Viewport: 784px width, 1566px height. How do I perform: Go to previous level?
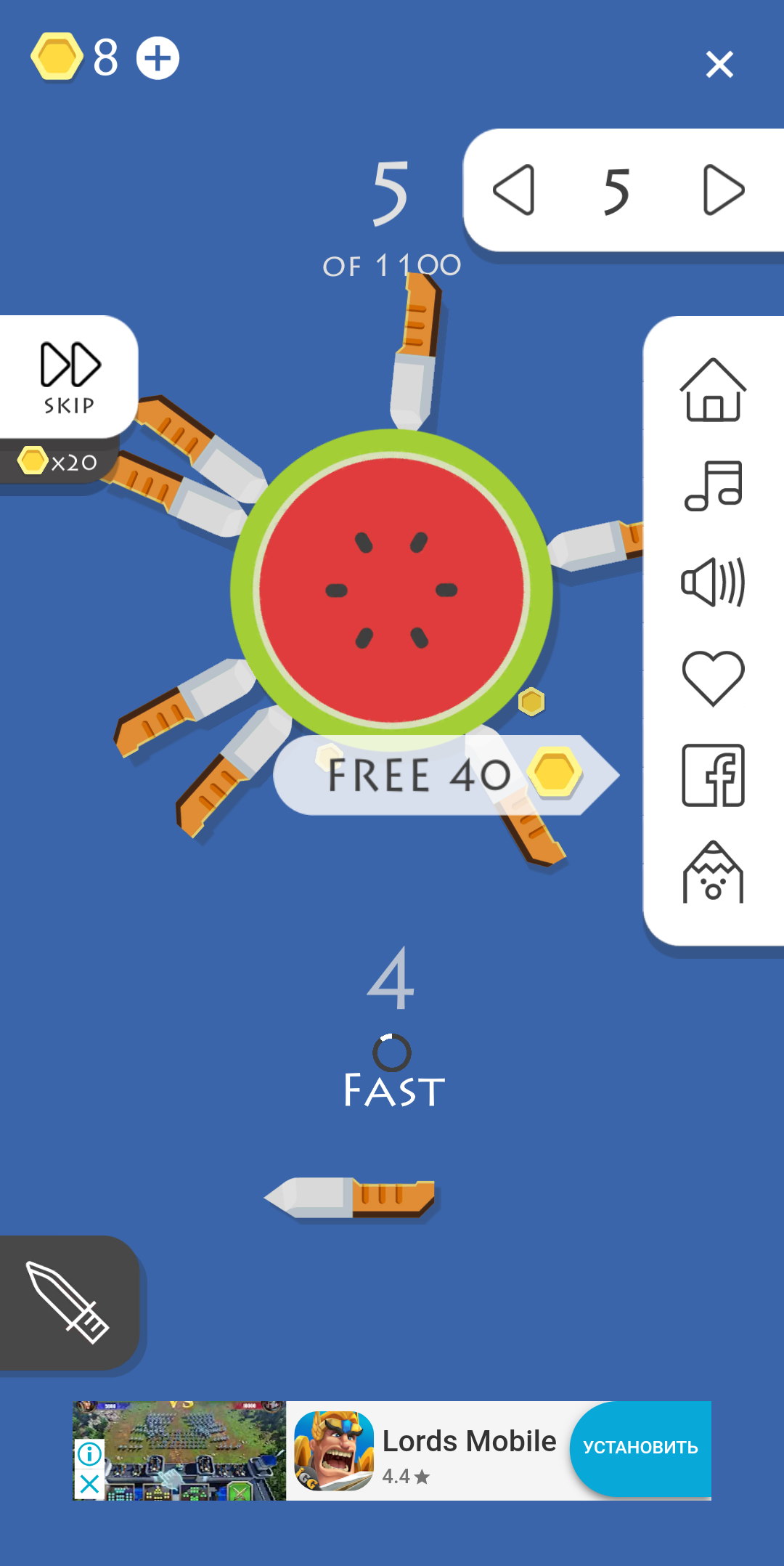coord(515,190)
